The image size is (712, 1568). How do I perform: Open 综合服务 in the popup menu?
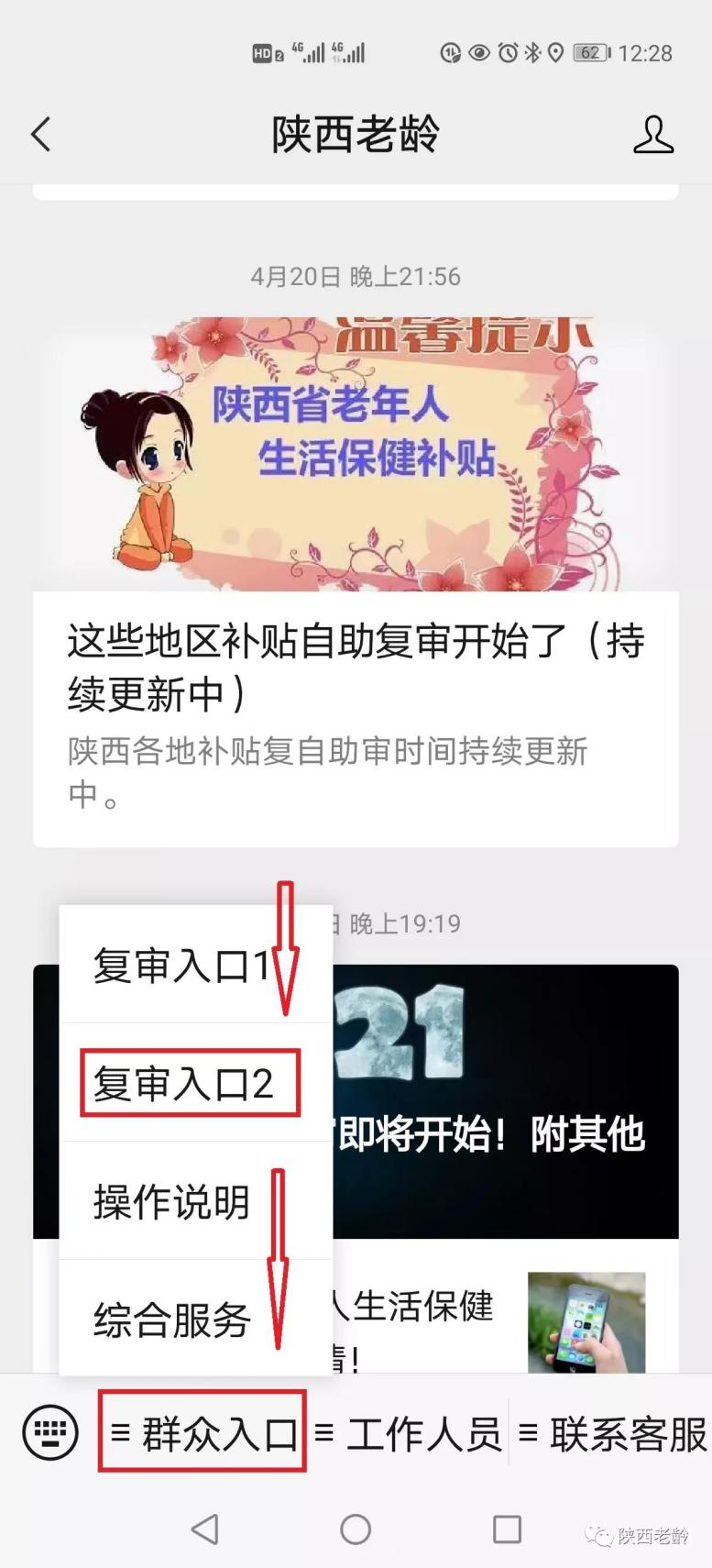pyautogui.click(x=172, y=1320)
